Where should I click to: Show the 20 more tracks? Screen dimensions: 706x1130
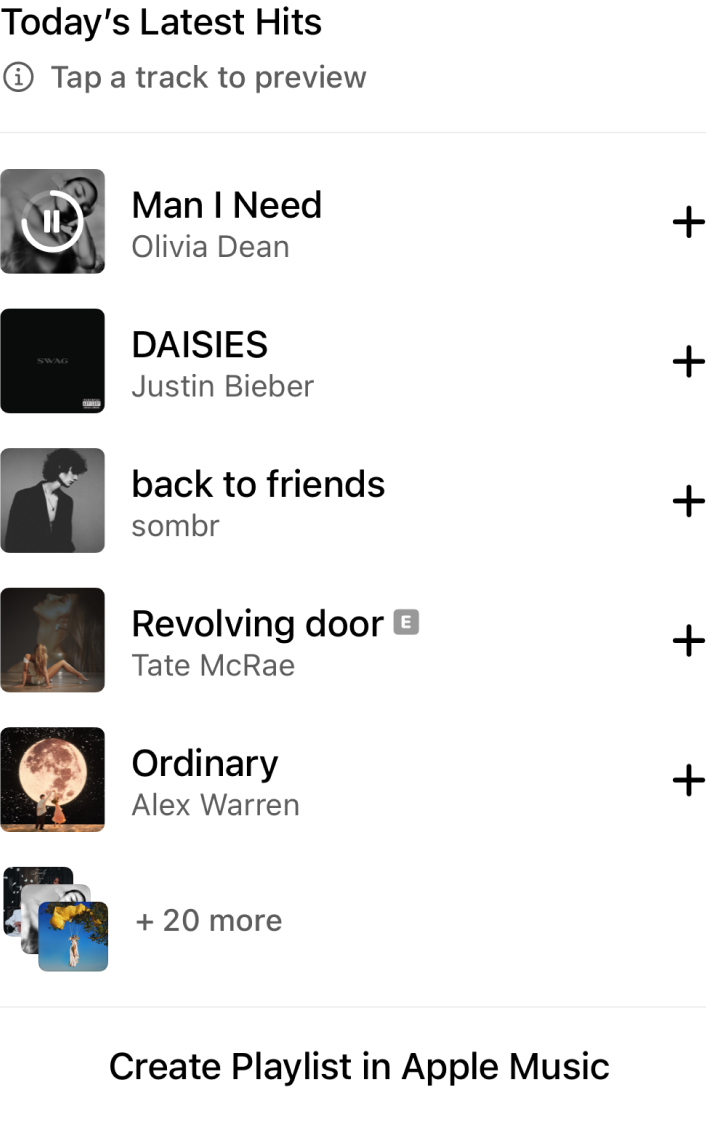click(x=208, y=920)
